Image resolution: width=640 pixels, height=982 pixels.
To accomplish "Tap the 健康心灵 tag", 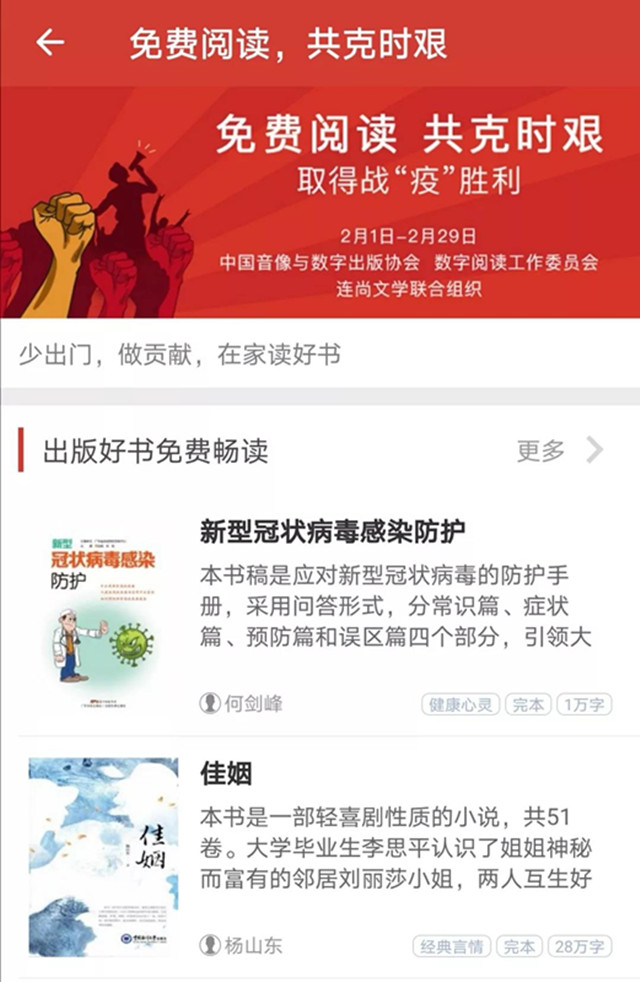I will 460,704.
